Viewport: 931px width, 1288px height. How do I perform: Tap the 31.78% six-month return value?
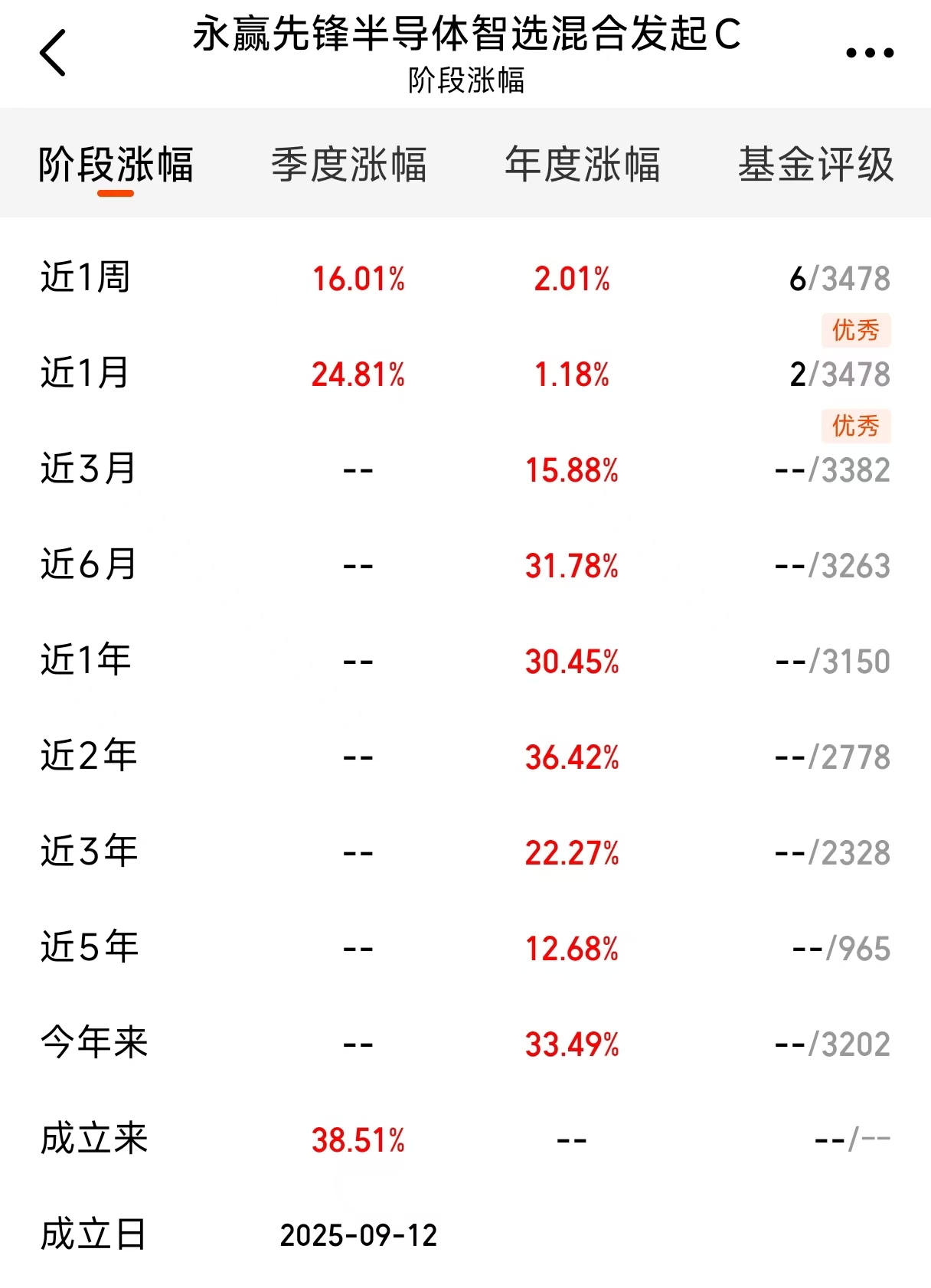pyautogui.click(x=573, y=564)
